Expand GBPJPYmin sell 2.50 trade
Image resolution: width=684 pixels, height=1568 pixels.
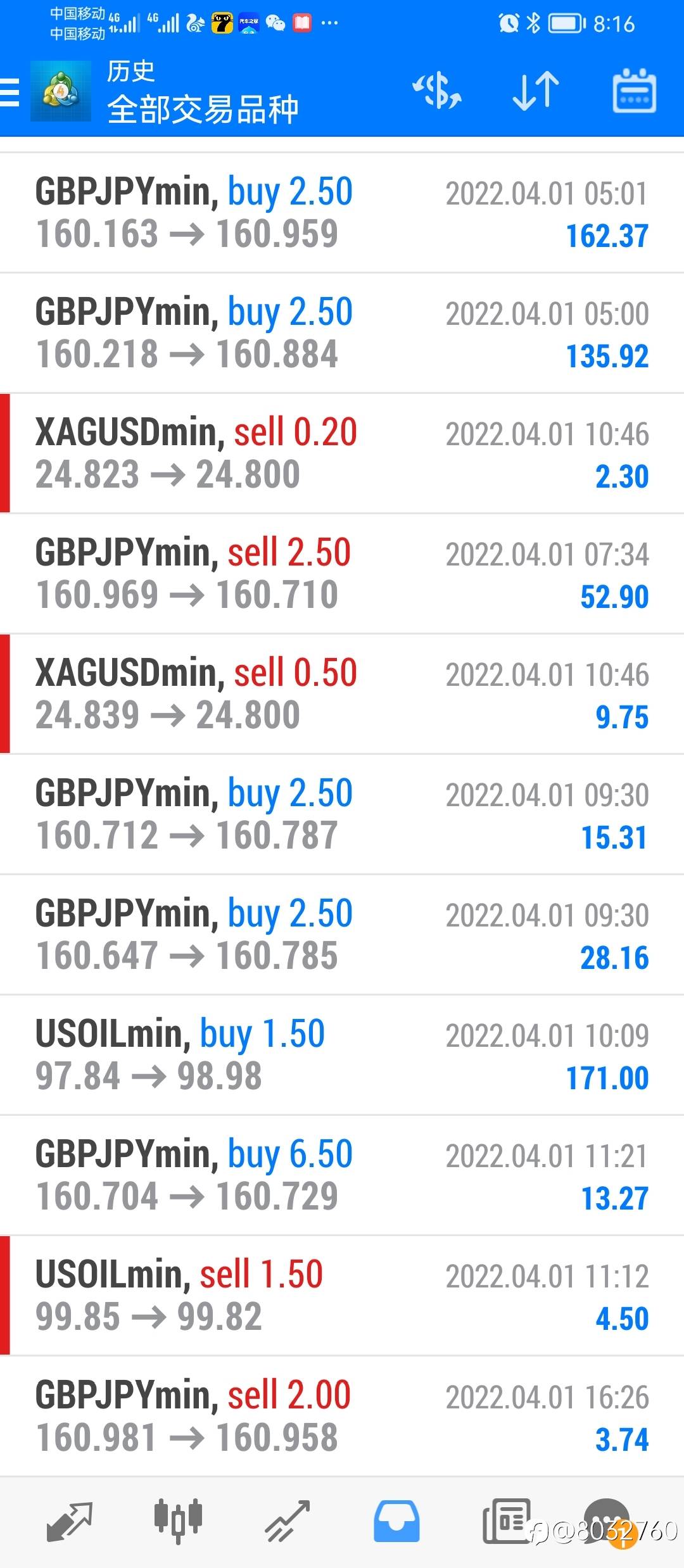(x=342, y=574)
